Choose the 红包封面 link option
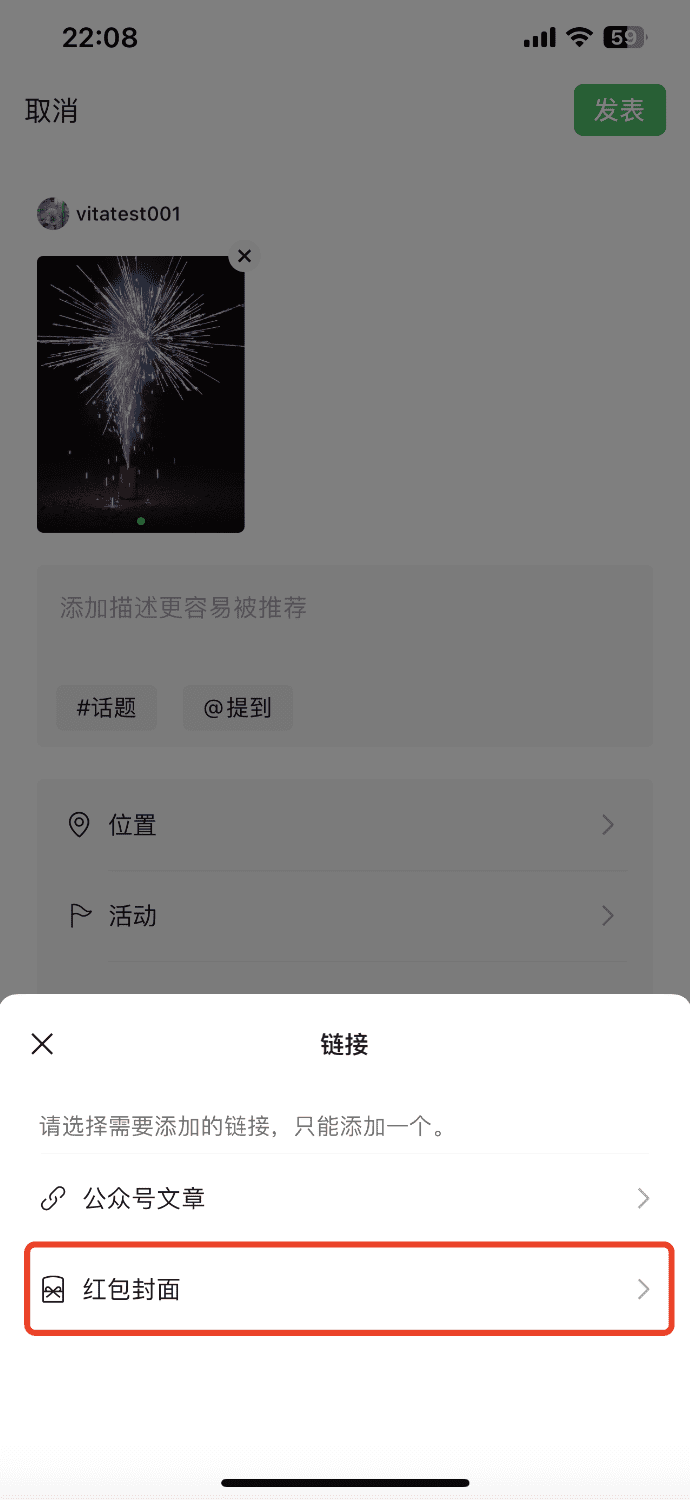This screenshot has width=690, height=1500. click(x=345, y=1289)
